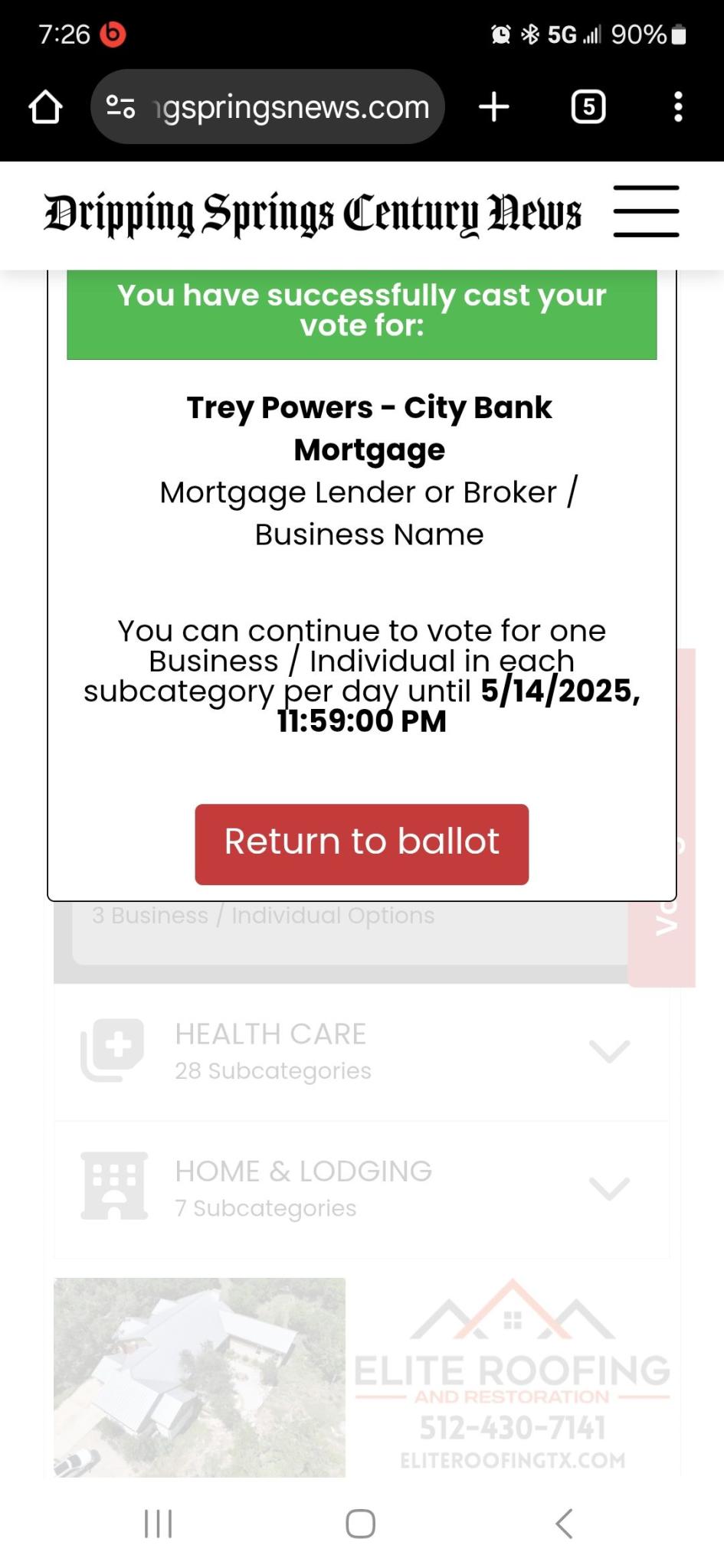Open the tab switcher showing 5 tabs

588,106
